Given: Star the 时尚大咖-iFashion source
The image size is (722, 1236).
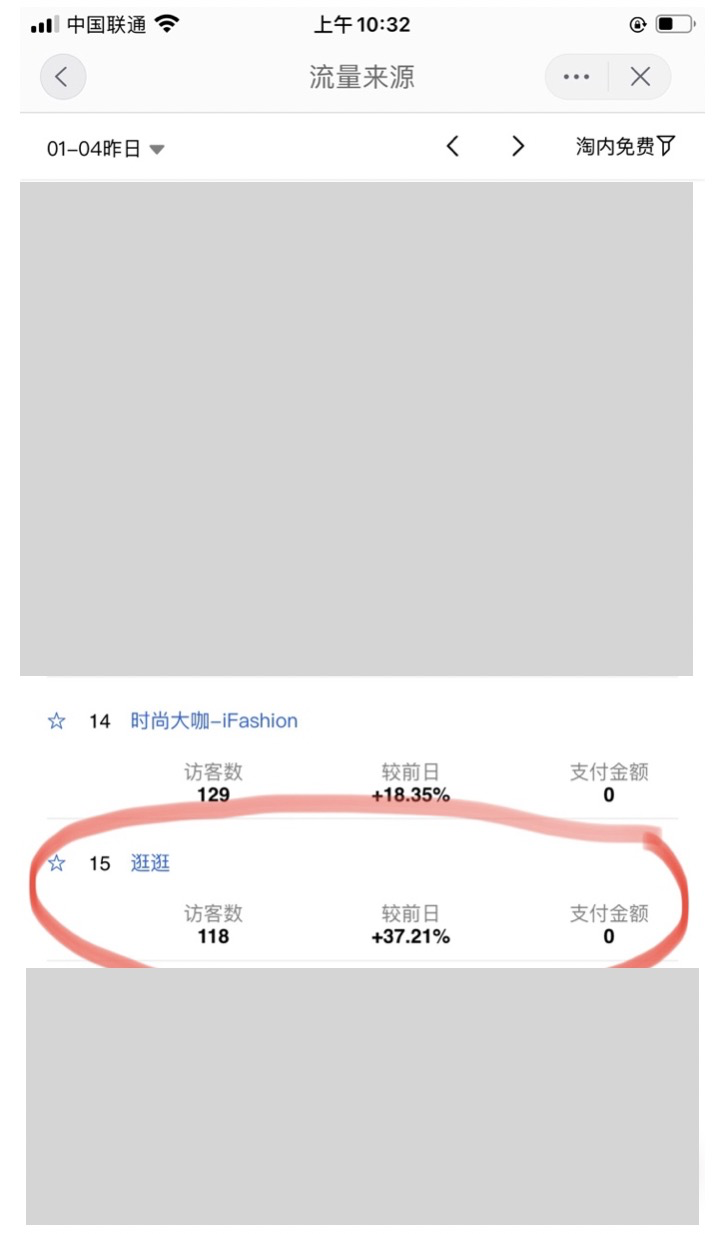Looking at the screenshot, I should [x=57, y=721].
